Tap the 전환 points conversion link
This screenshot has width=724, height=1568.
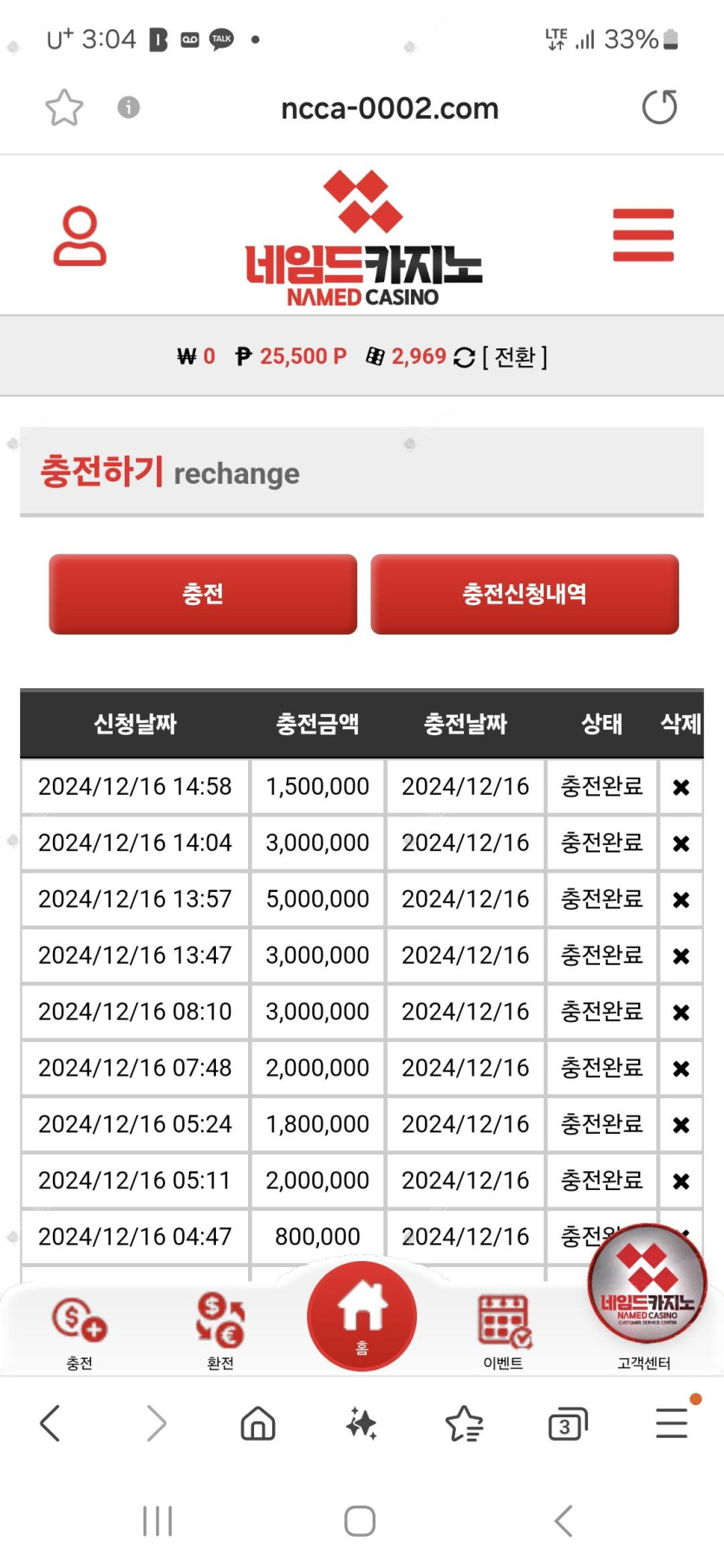515,357
